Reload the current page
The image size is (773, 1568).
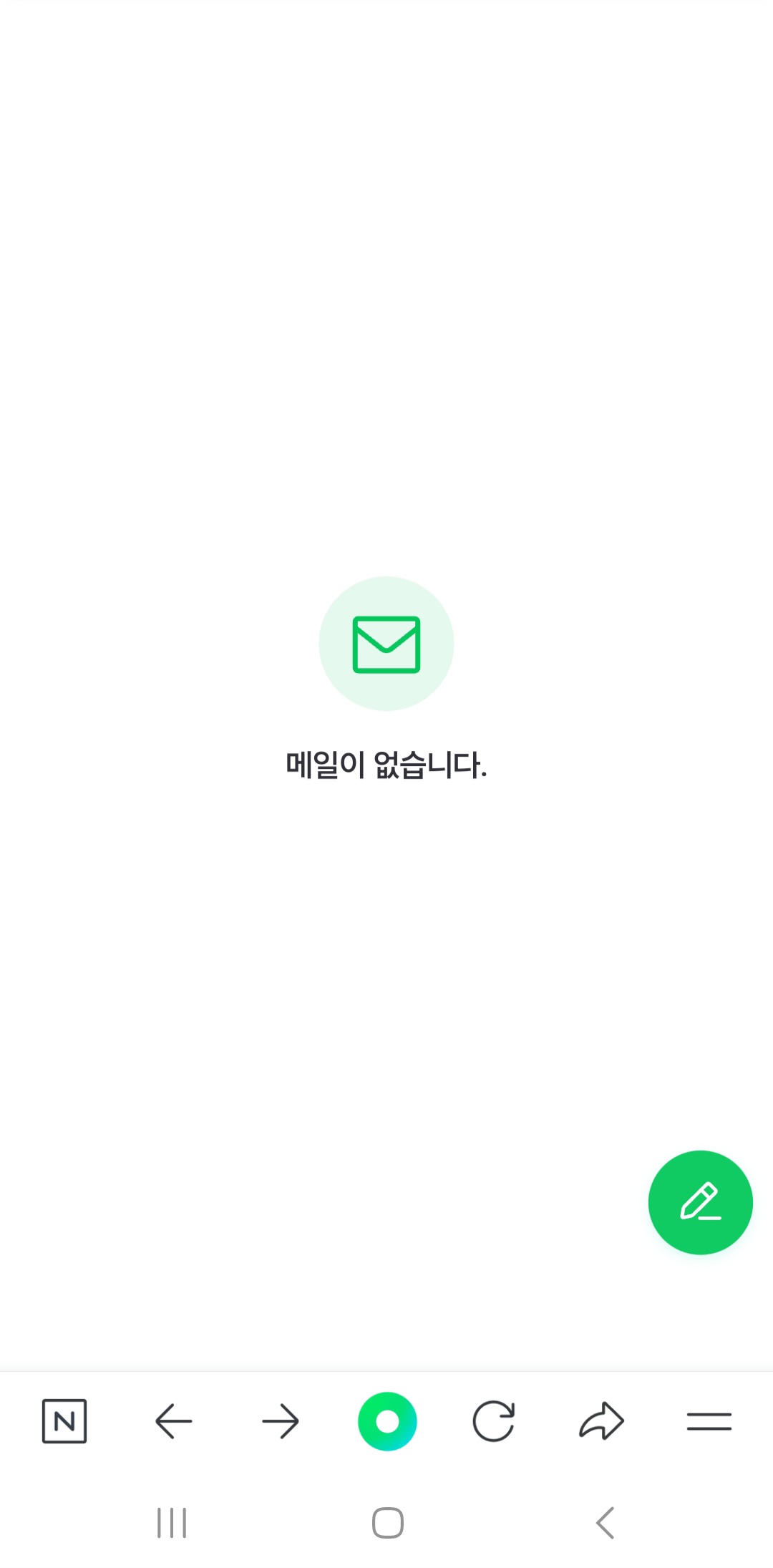click(x=494, y=1421)
